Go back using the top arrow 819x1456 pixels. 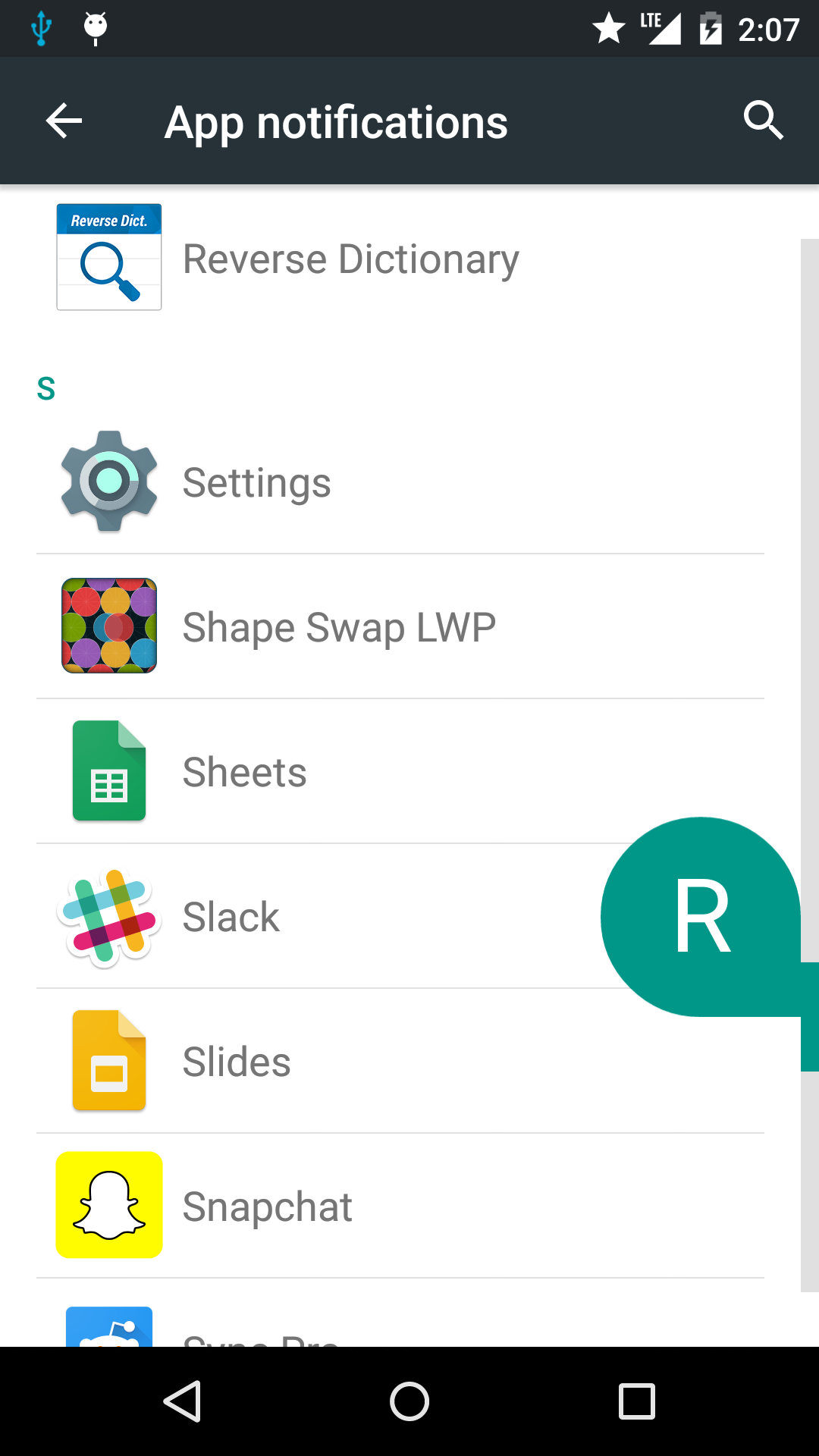coord(64,121)
